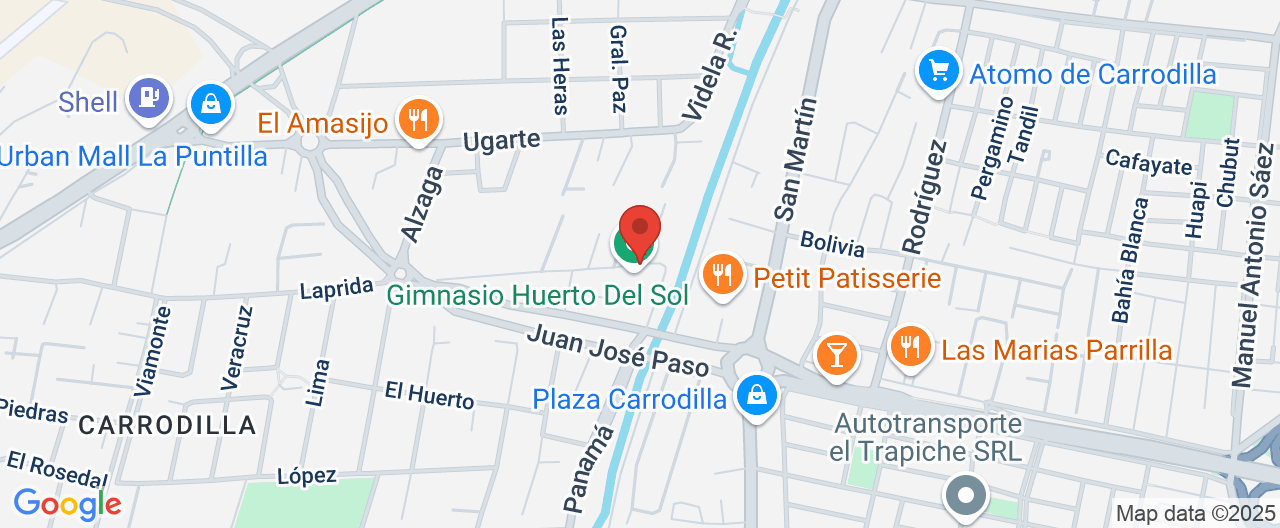
Task: Select the Autotransporte el Trapiche SRL marker
Action: (966, 495)
